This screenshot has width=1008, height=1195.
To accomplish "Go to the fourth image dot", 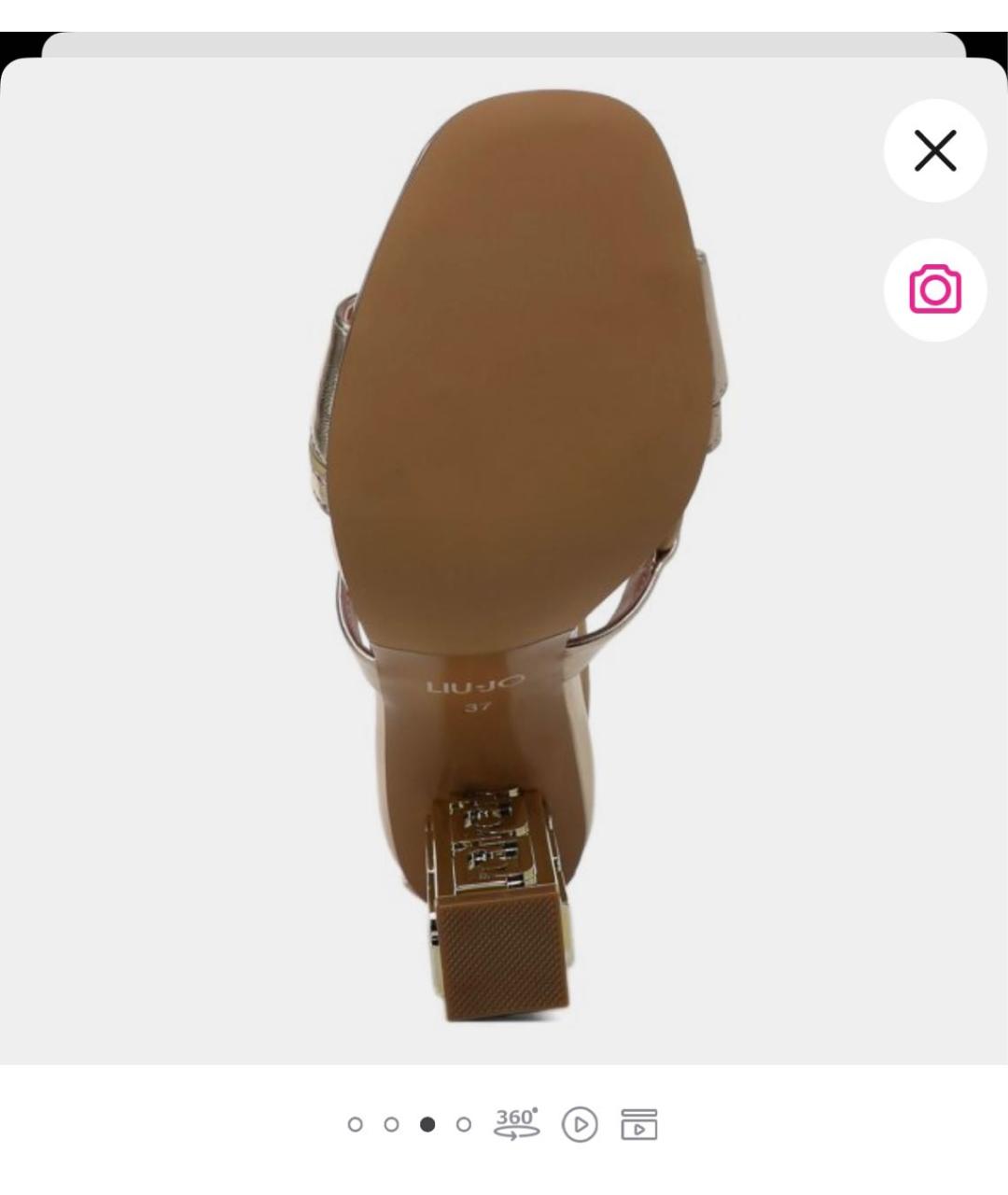I will point(464,1125).
